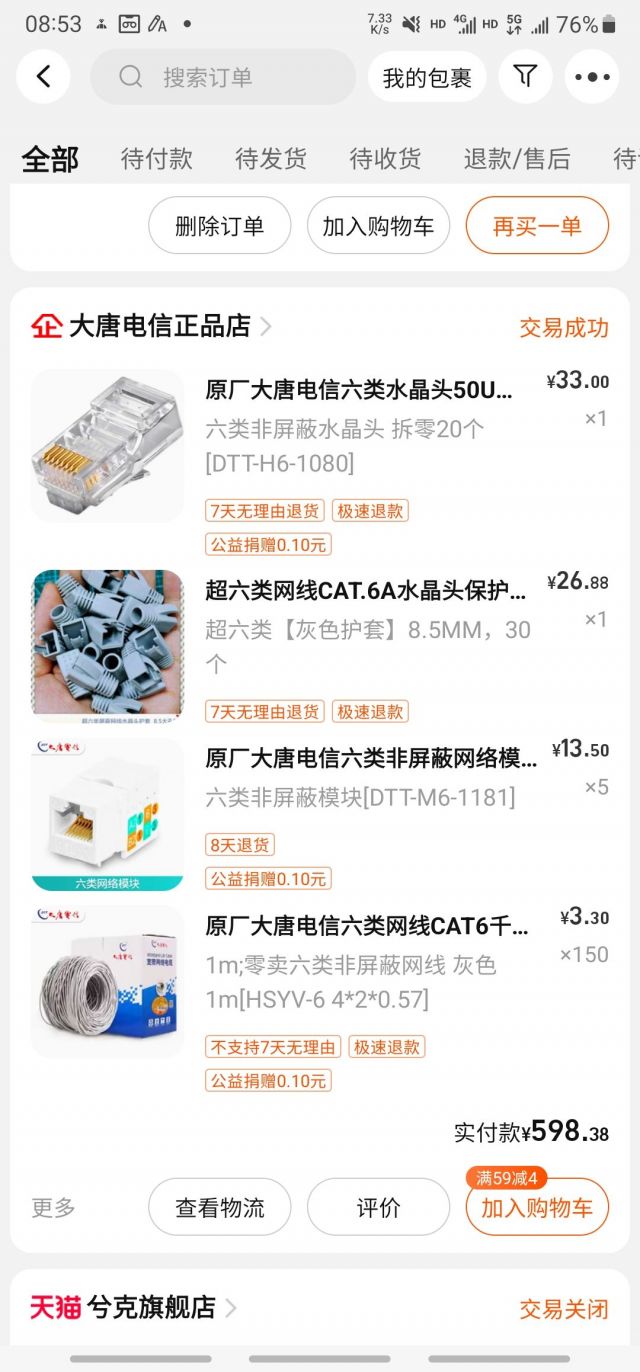640x1372 pixels.
Task: Open the three-dot overflow menu
Action: [x=592, y=77]
